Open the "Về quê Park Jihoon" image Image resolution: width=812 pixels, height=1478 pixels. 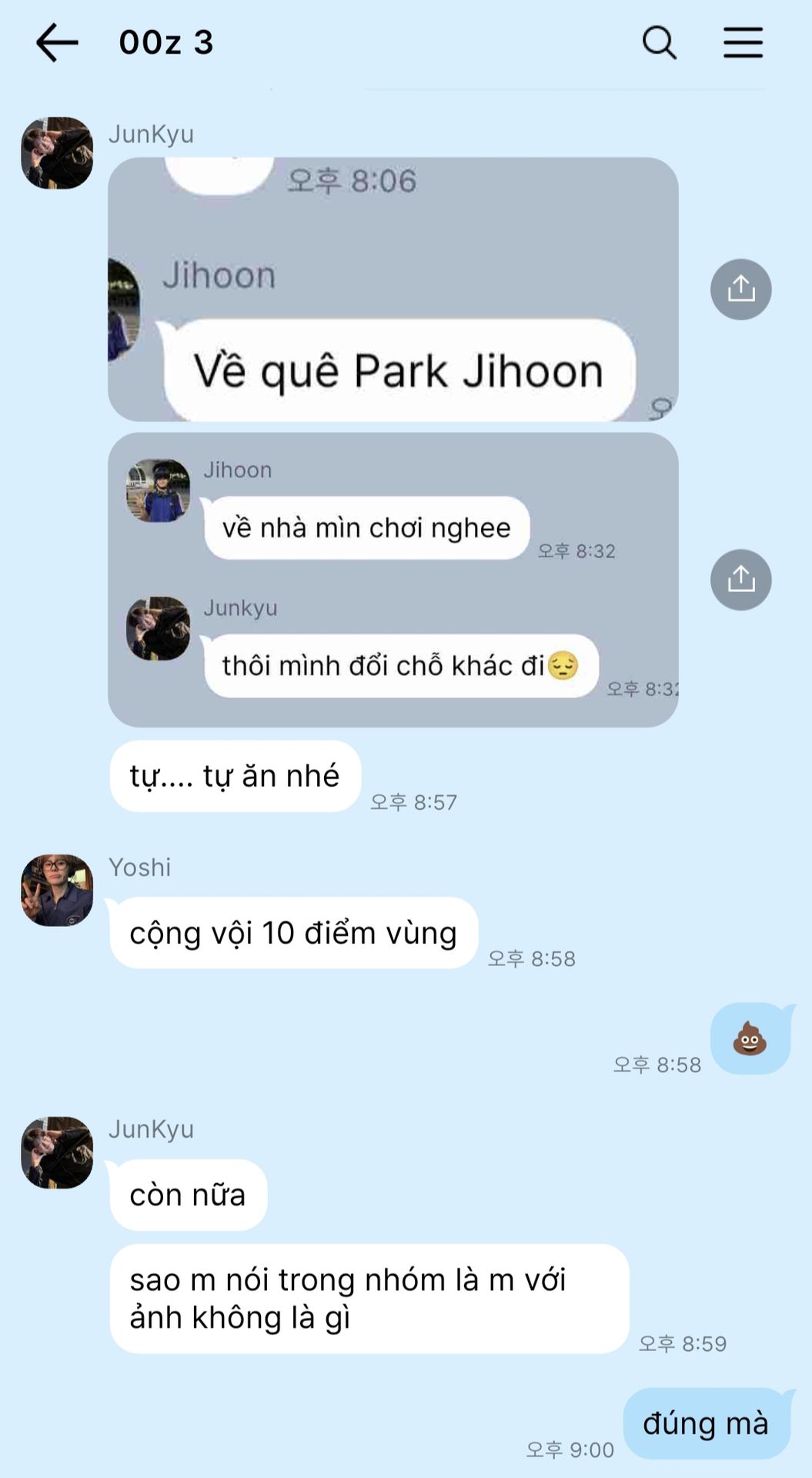393,289
